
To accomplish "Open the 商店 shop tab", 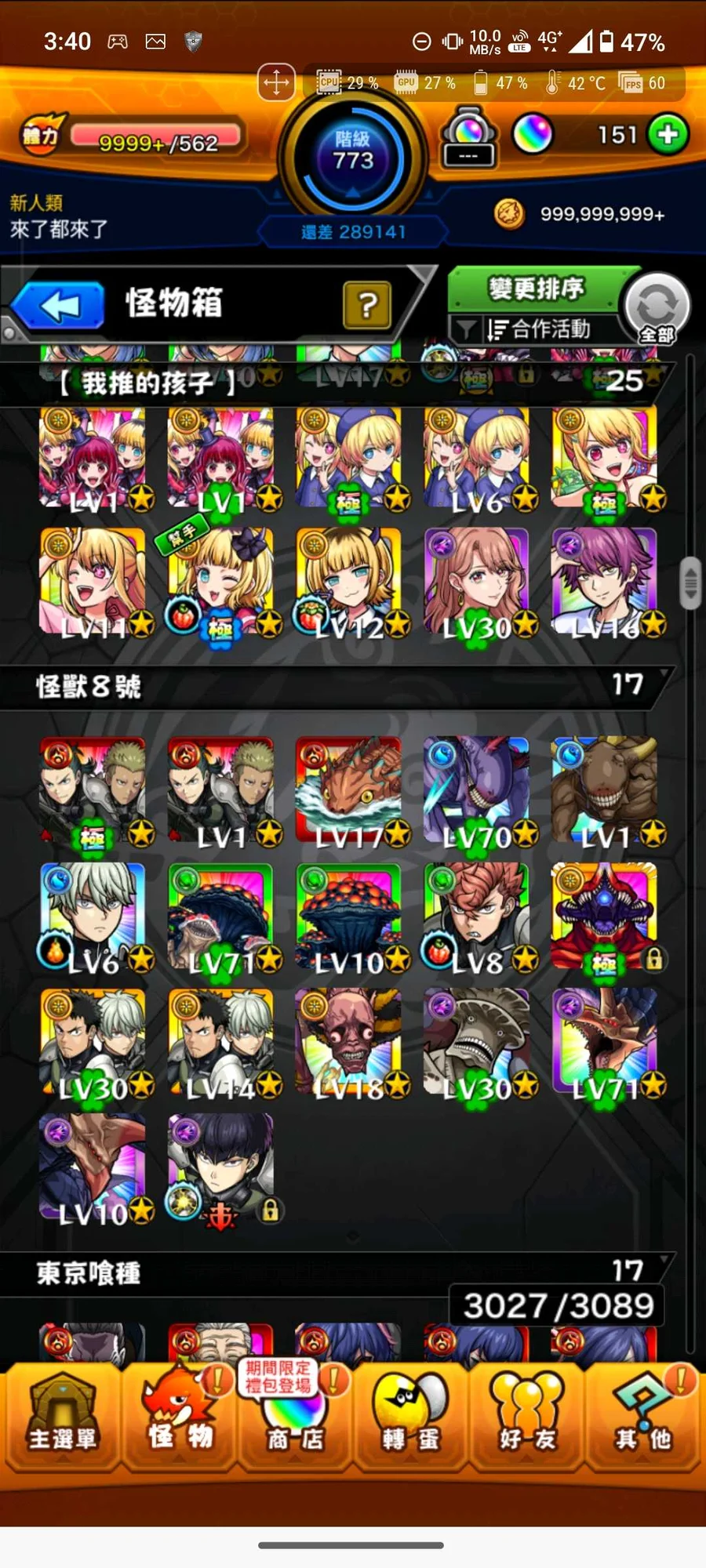I will (x=295, y=1419).
